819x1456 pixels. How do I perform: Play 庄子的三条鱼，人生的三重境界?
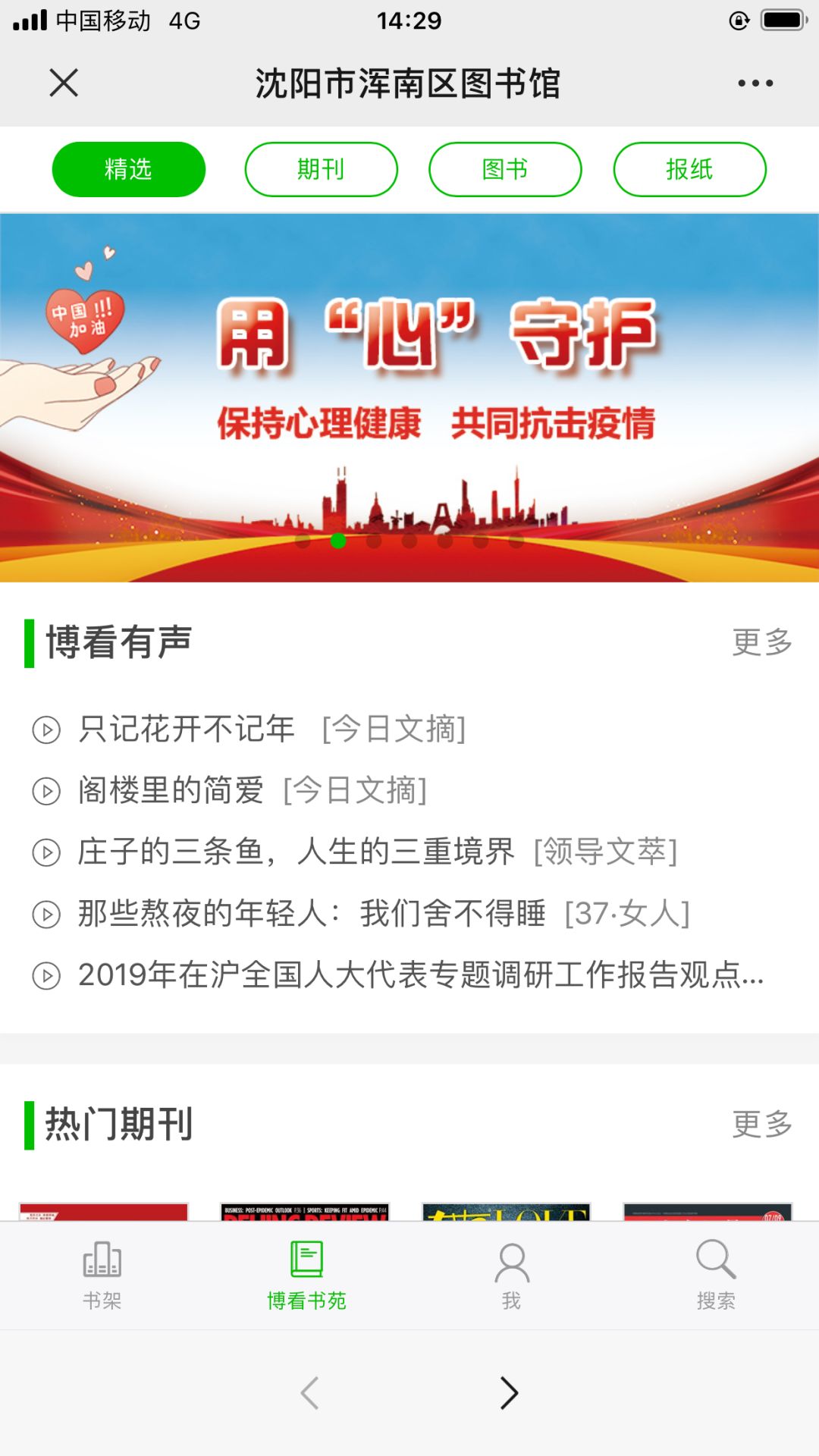pos(296,852)
